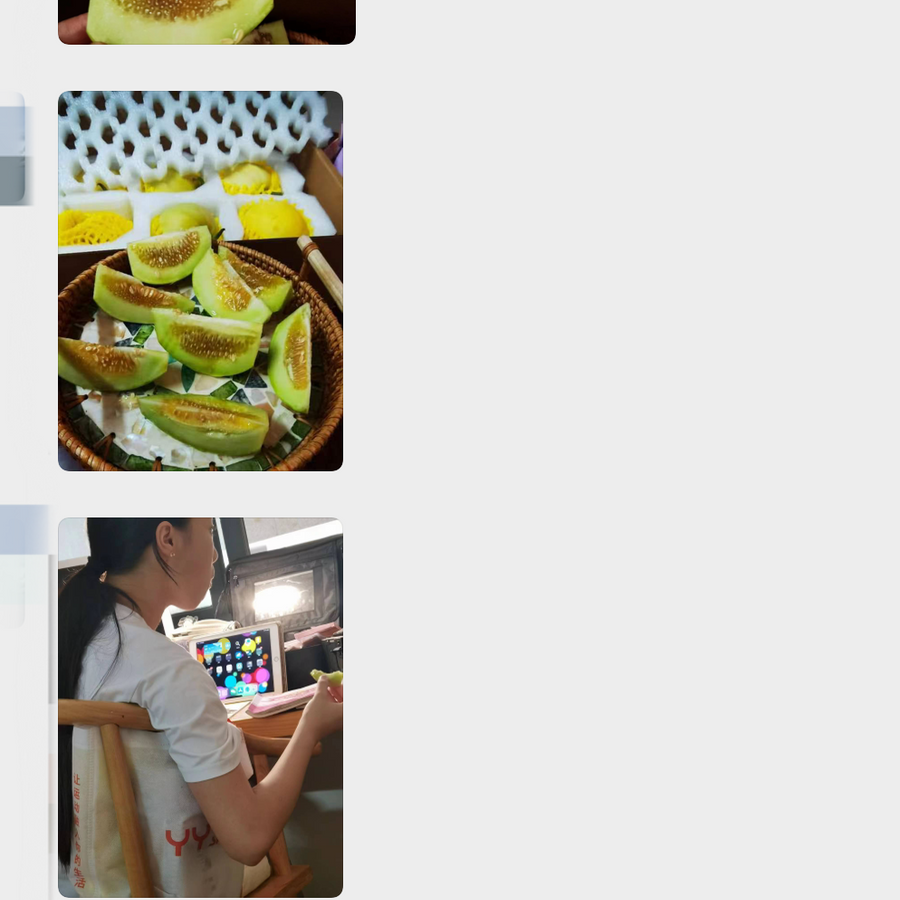900x900 pixels.
Task: View the photo of woman sitting at desk
Action: point(200,707)
